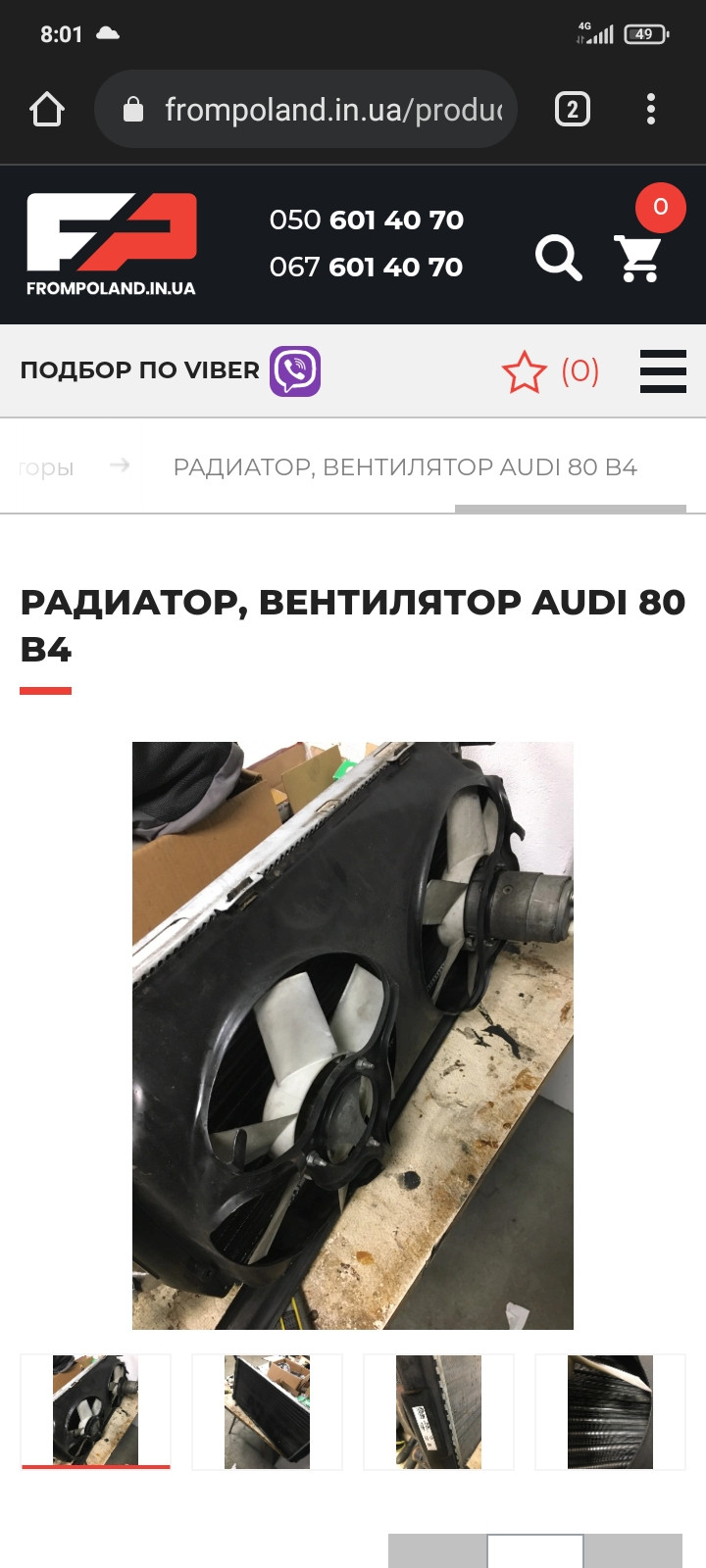
Task: Call the number 050 601 40 70
Action: pos(366,220)
